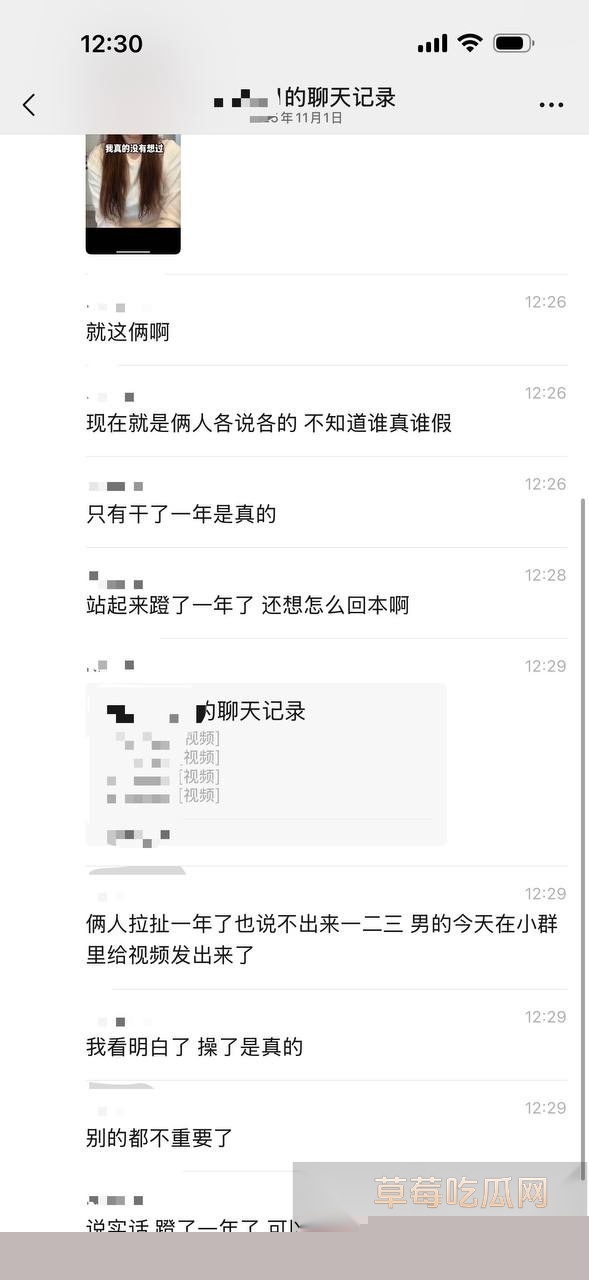Open the three-dot overflow menu

click(551, 104)
